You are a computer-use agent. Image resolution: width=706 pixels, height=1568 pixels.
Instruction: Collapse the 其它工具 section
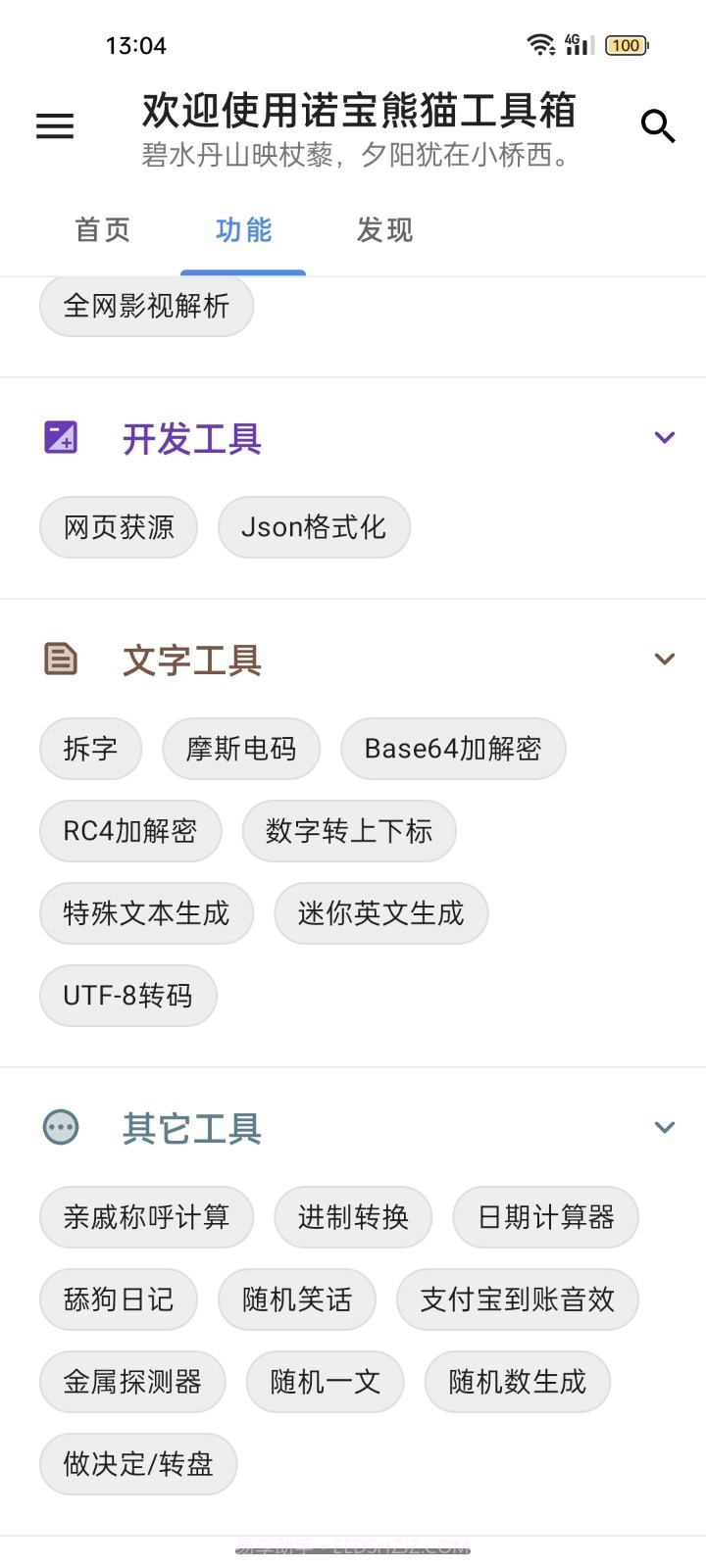click(x=665, y=1126)
